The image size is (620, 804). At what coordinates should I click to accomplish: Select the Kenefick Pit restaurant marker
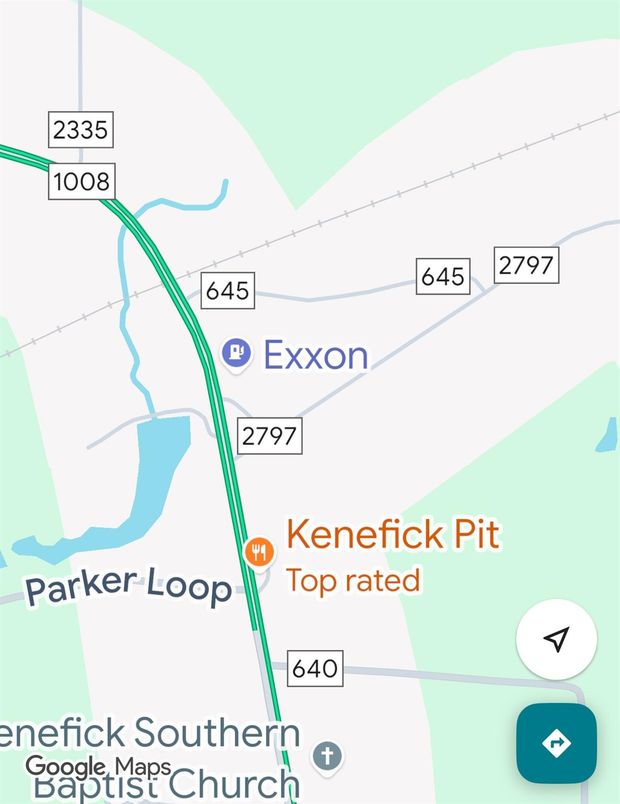pyautogui.click(x=259, y=550)
